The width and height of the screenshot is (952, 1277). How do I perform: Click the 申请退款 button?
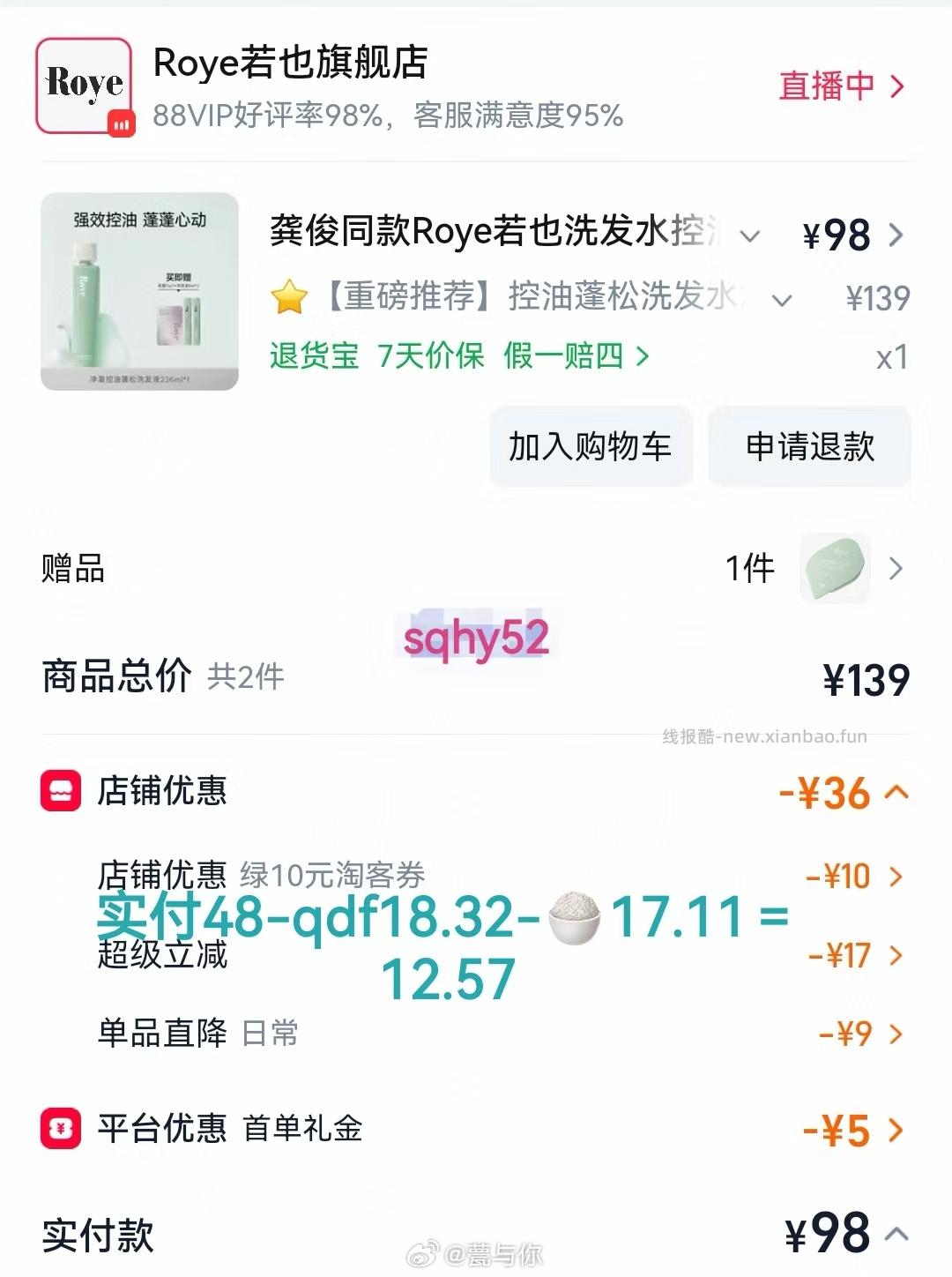(809, 447)
